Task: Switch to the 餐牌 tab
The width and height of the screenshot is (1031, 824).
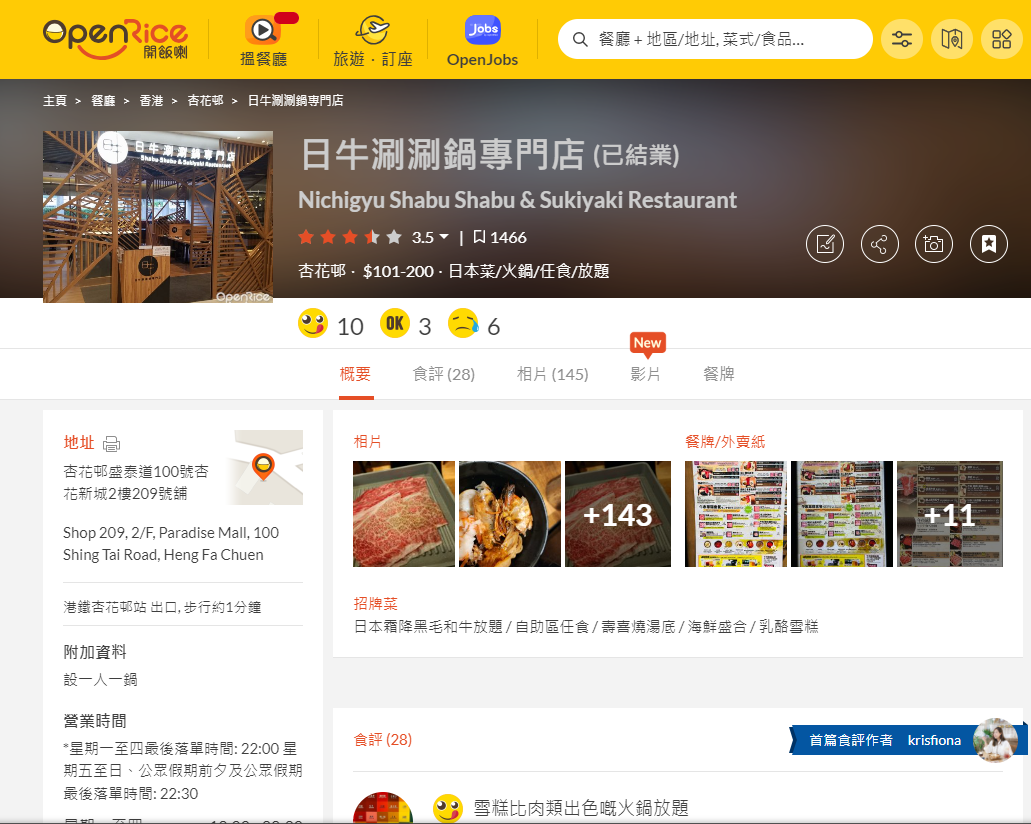Action: point(718,374)
